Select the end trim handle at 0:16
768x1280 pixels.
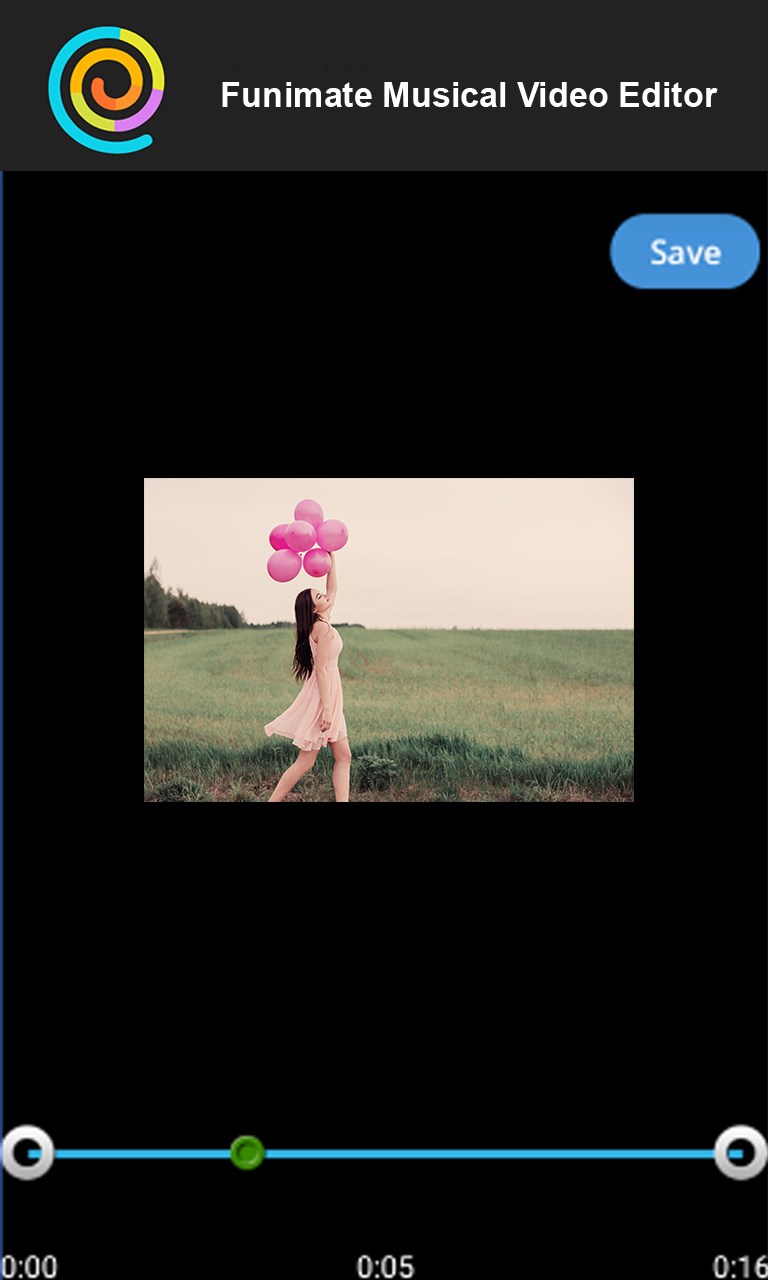click(x=741, y=1153)
